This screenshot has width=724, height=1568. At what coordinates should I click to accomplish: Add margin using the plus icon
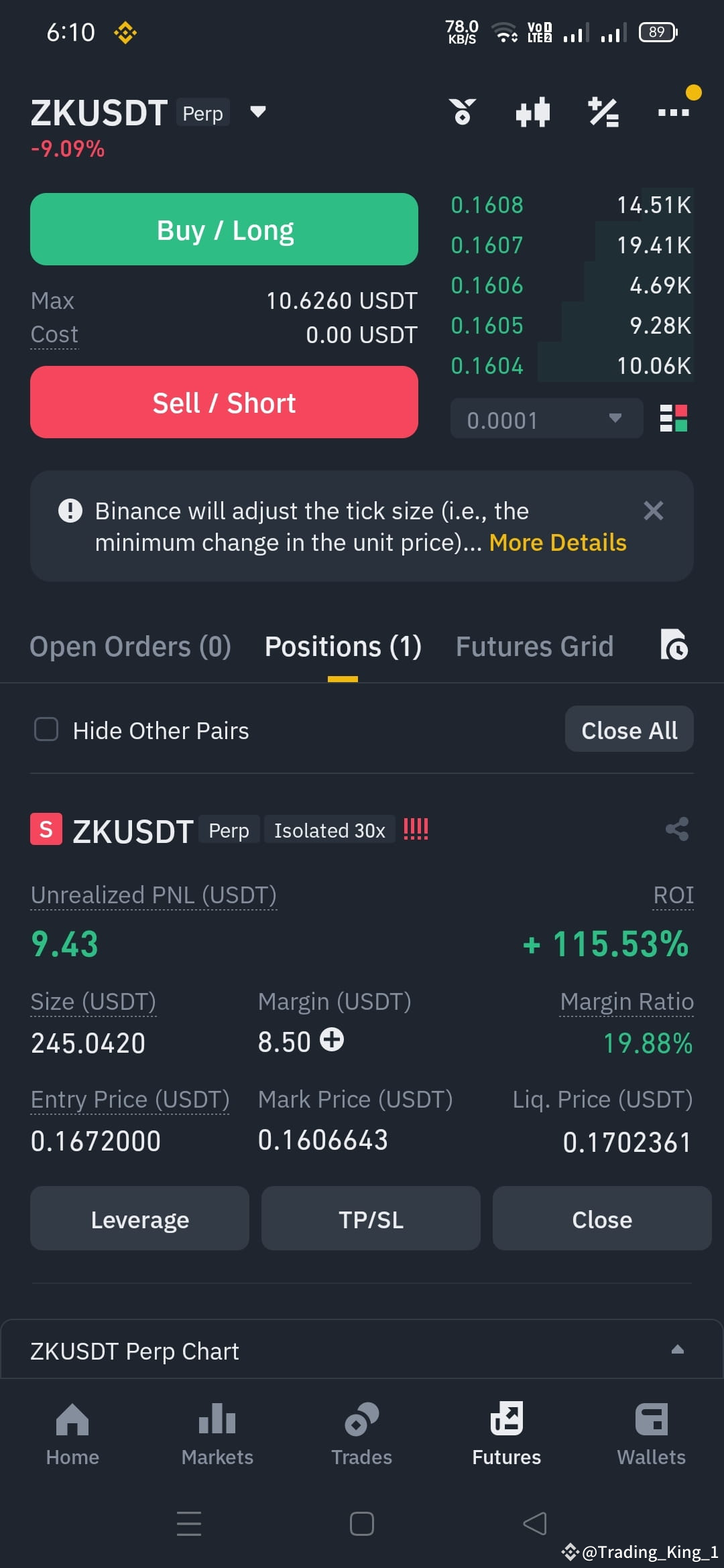point(332,1041)
